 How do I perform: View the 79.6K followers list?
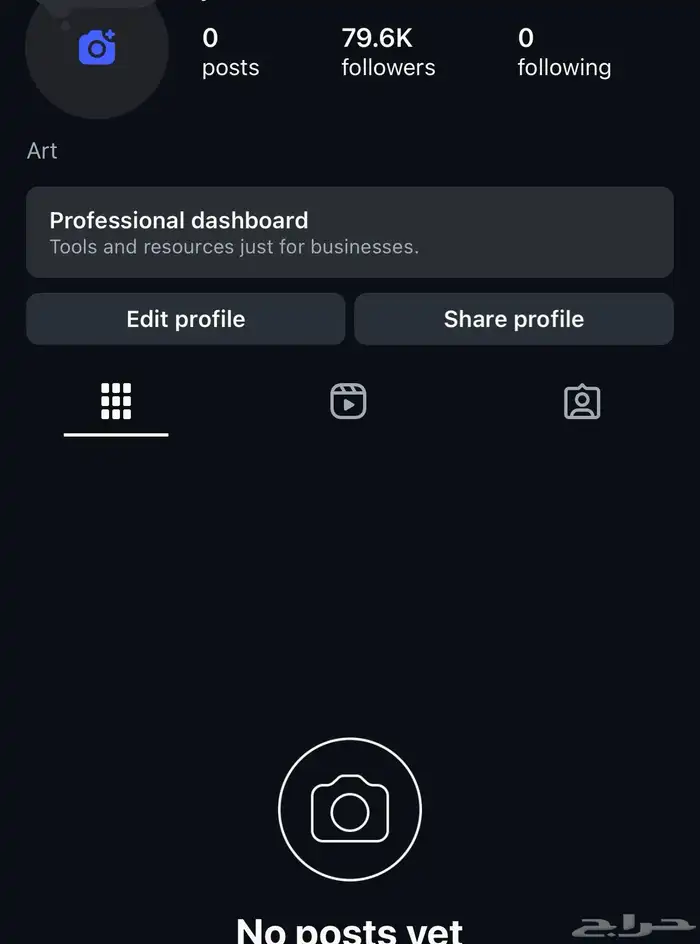388,53
